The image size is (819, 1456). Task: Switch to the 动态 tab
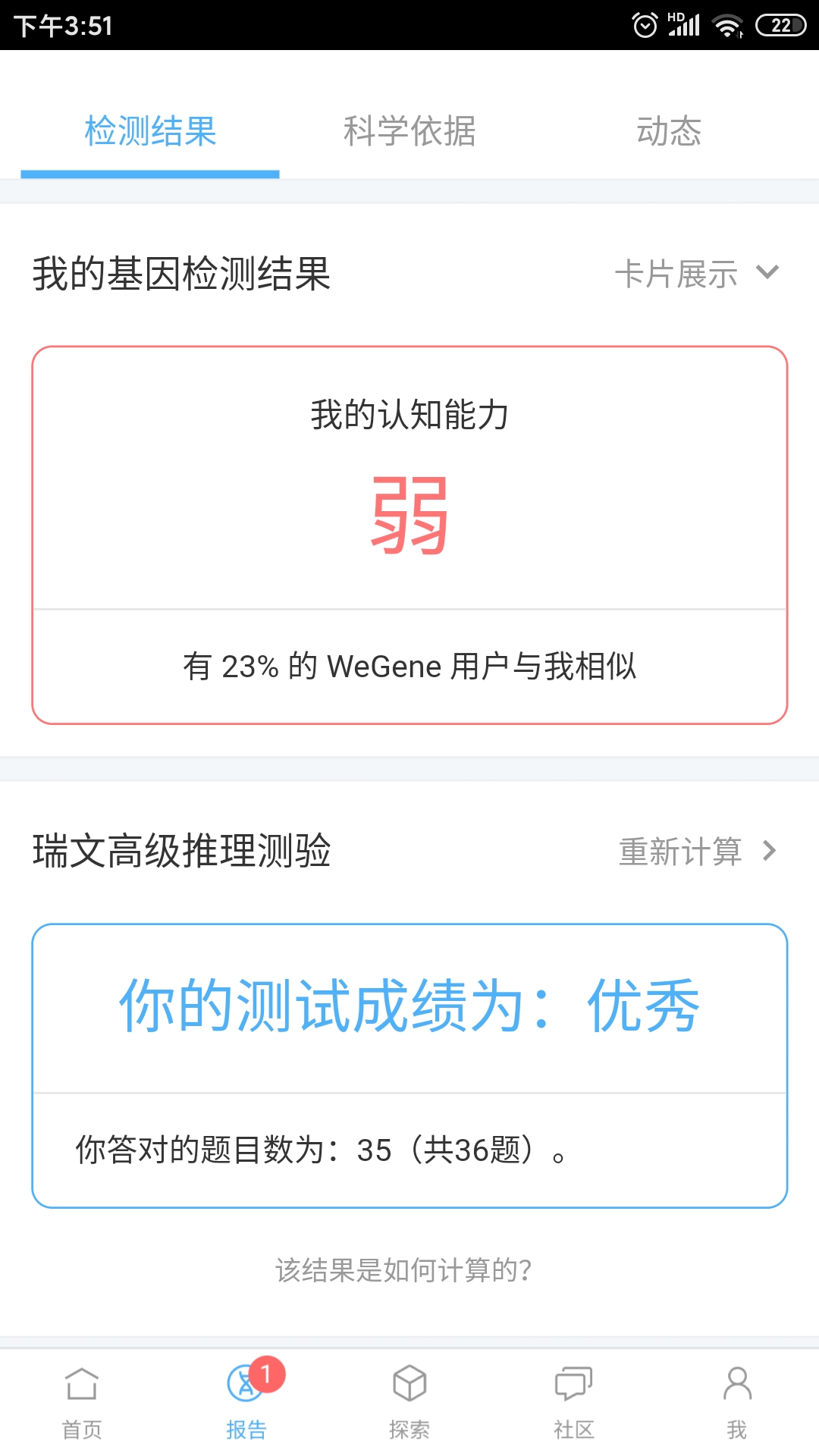point(669,131)
